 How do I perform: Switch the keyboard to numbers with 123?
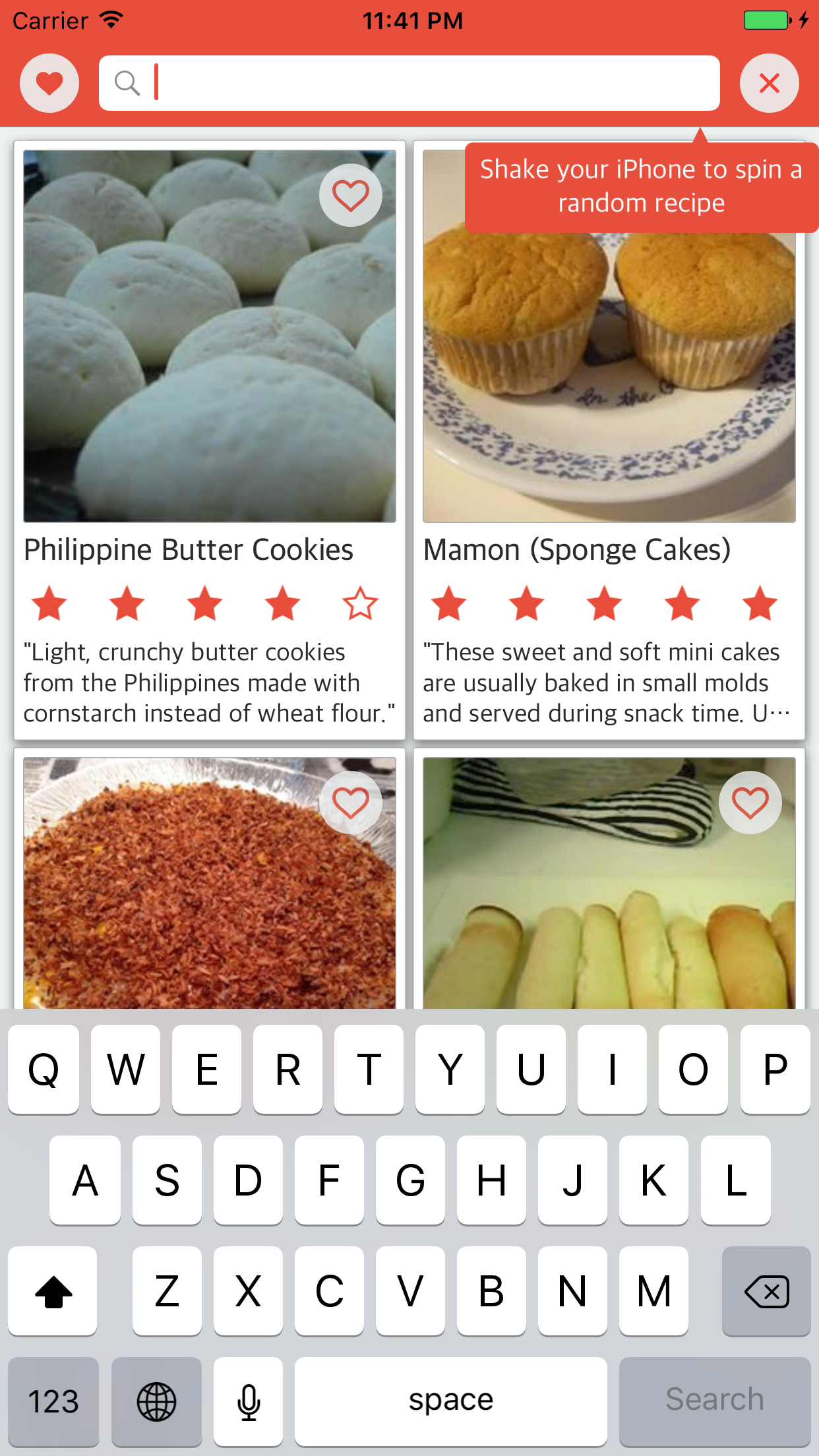[53, 1401]
